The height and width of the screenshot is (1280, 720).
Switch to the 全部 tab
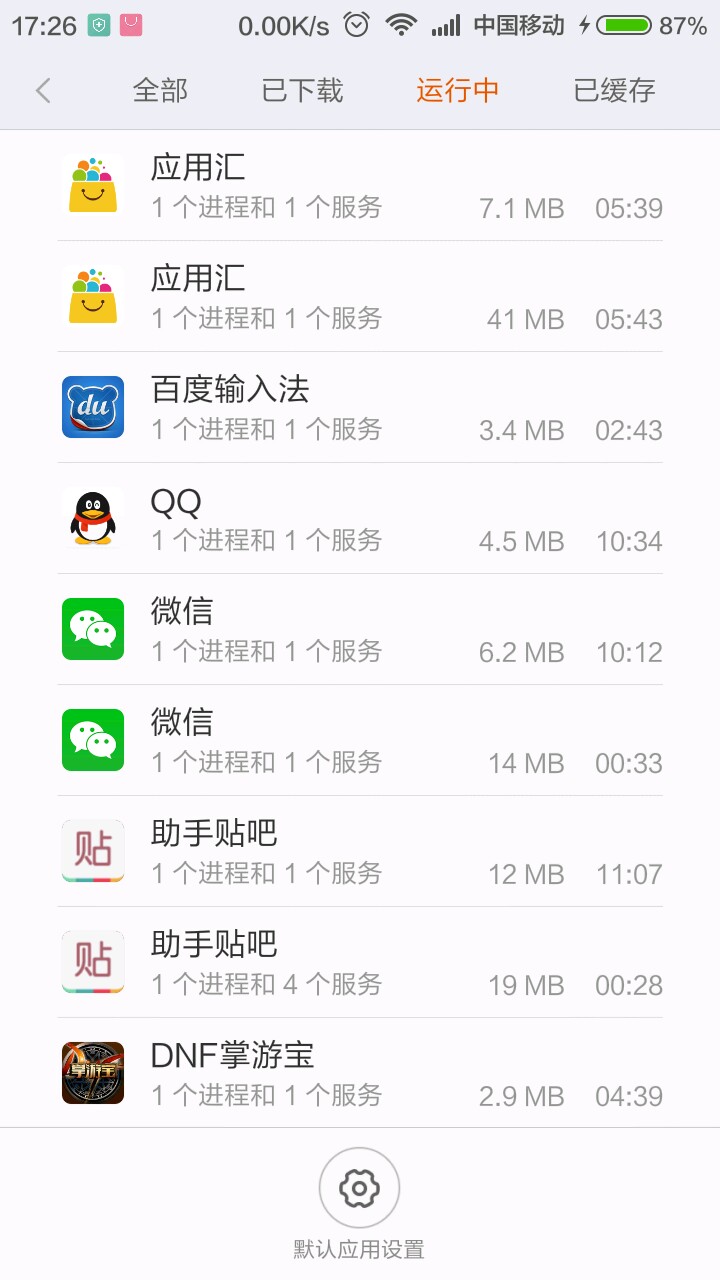[x=160, y=91]
